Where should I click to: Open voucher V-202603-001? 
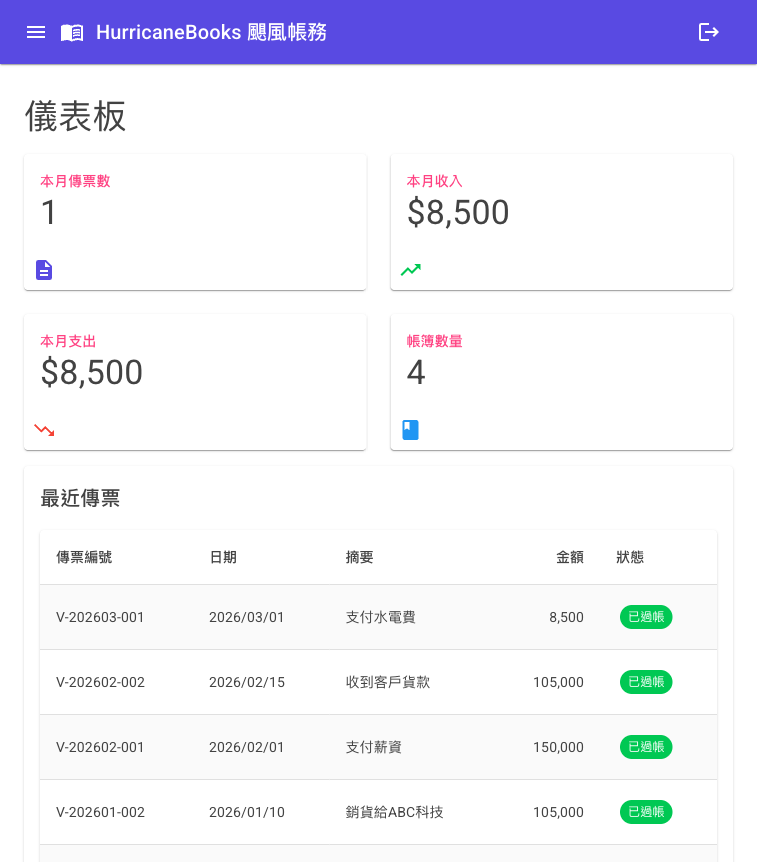pos(100,617)
